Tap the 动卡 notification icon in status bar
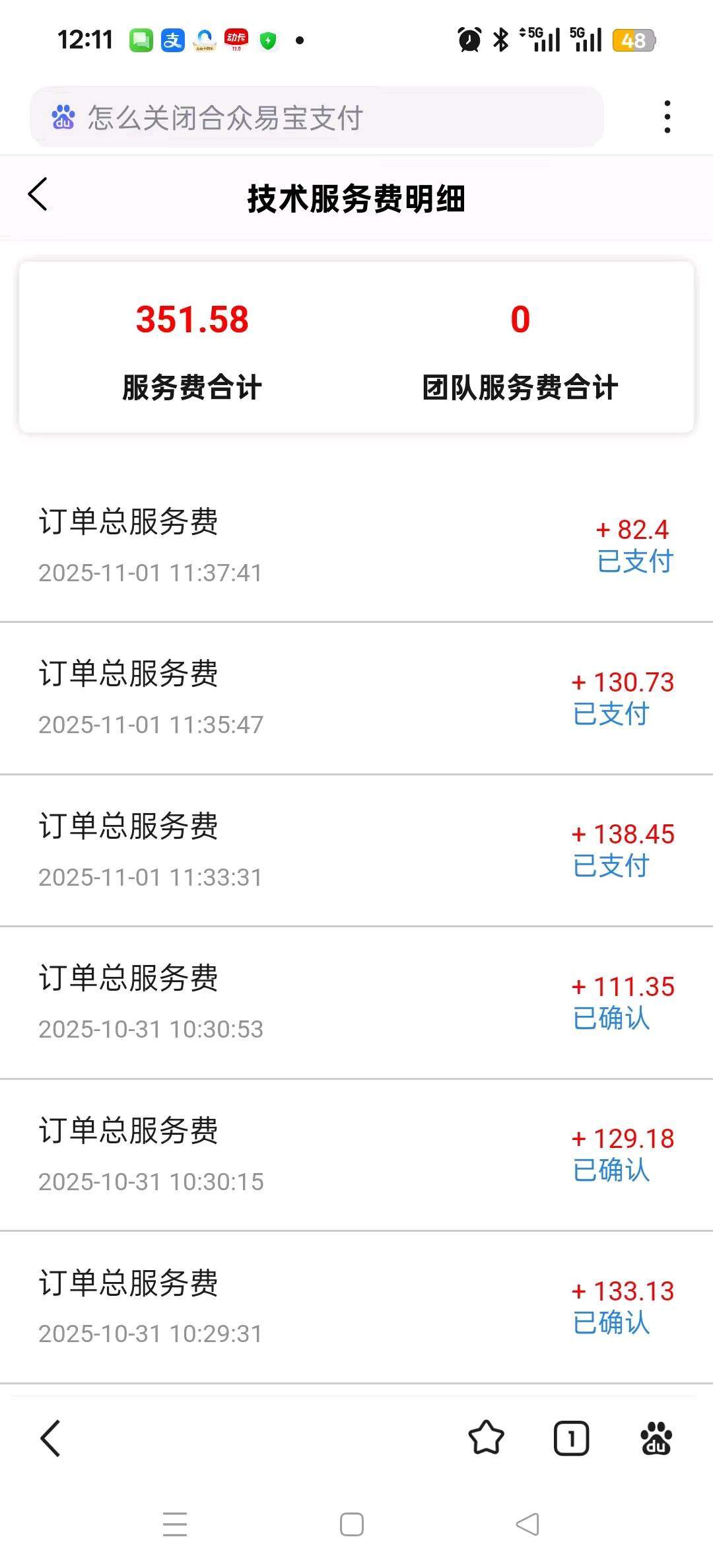The width and height of the screenshot is (713, 1568). pos(238,40)
